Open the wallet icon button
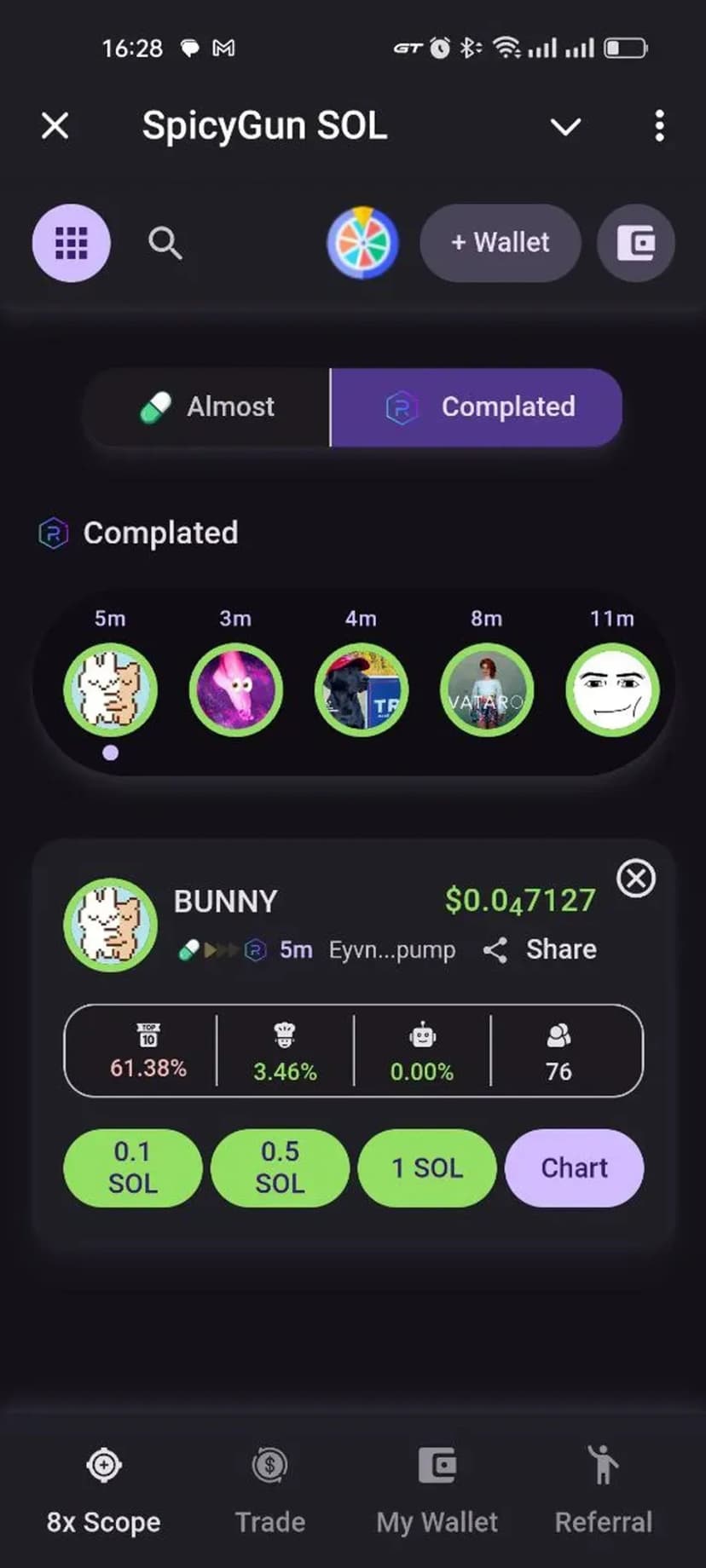The height and width of the screenshot is (1568, 706). pyautogui.click(x=636, y=244)
